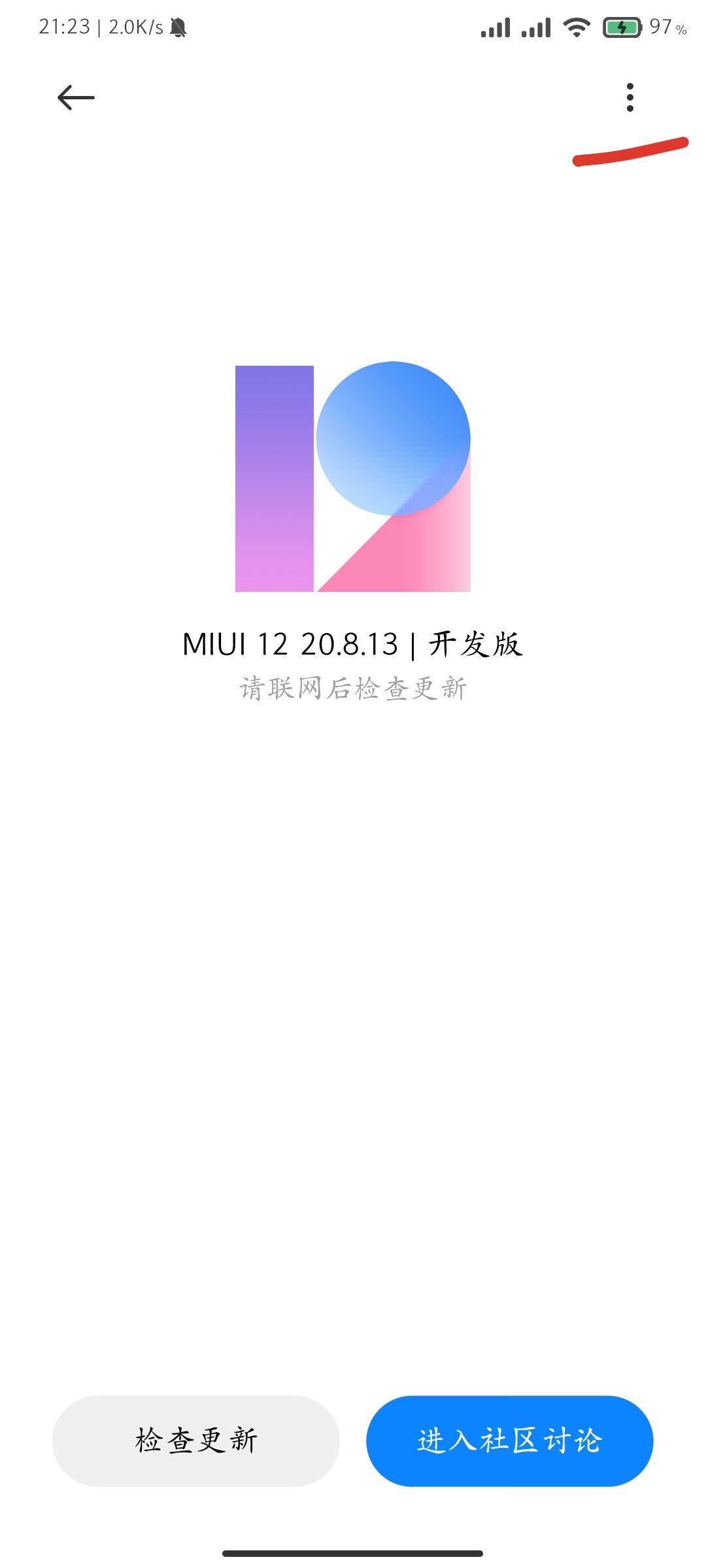706x1568 pixels.
Task: Go back using the arrow icon
Action: coord(76,98)
